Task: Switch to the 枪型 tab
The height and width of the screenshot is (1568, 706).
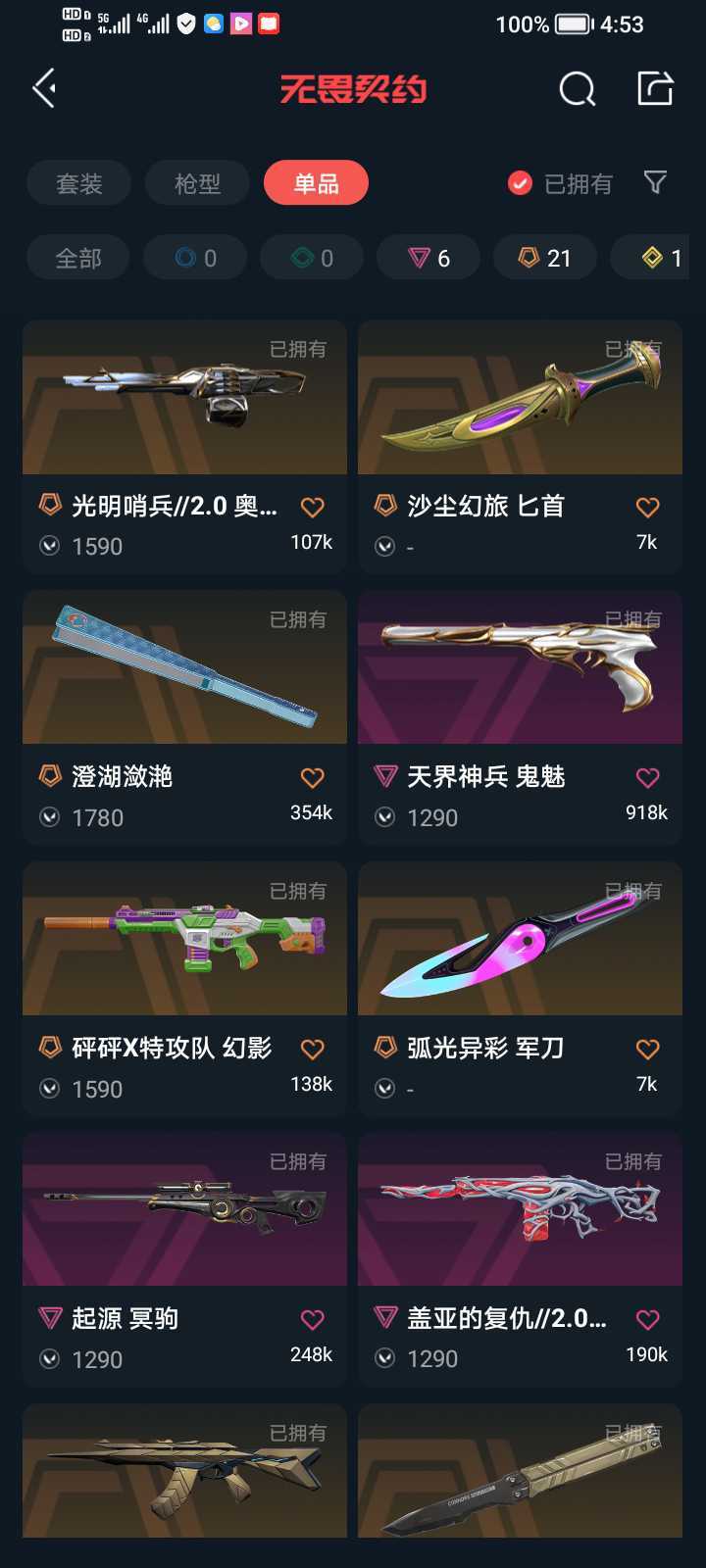Action: coord(197,183)
